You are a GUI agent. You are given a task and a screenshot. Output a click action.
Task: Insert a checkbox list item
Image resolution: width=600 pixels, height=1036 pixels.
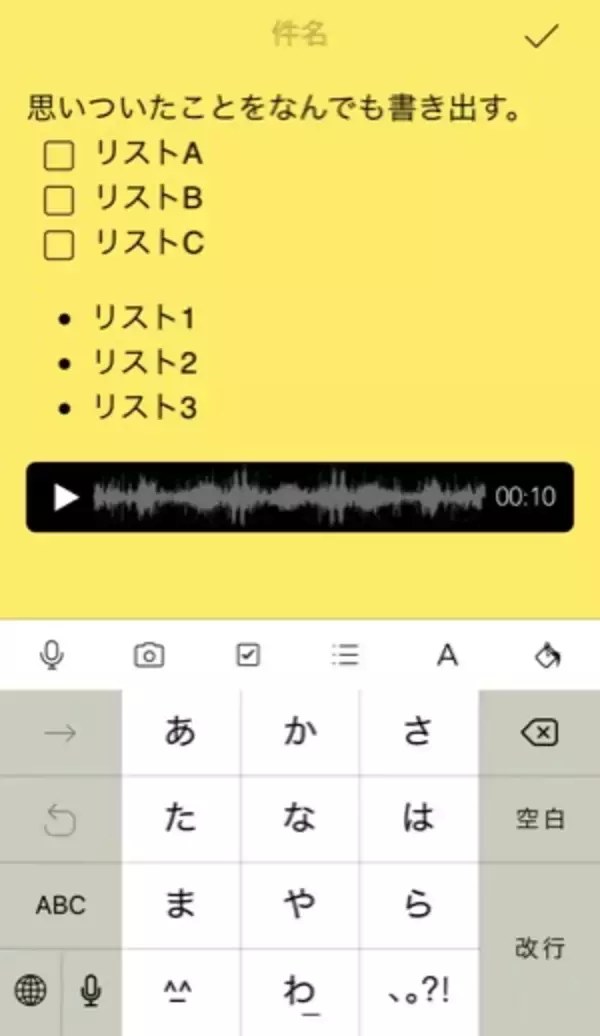pyautogui.click(x=247, y=655)
